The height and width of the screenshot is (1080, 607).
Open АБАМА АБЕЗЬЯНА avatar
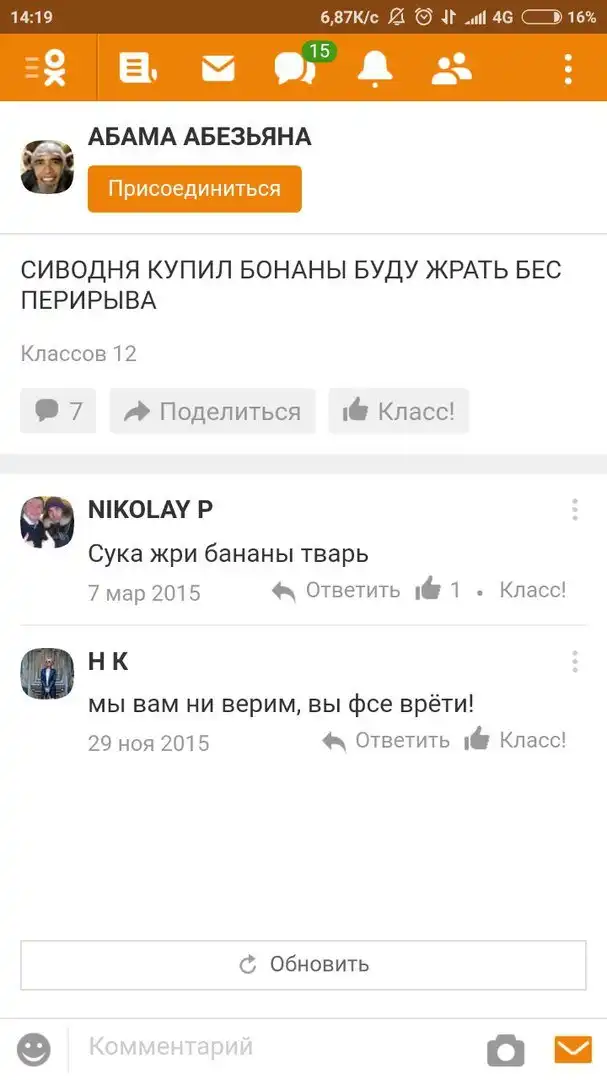tap(47, 166)
